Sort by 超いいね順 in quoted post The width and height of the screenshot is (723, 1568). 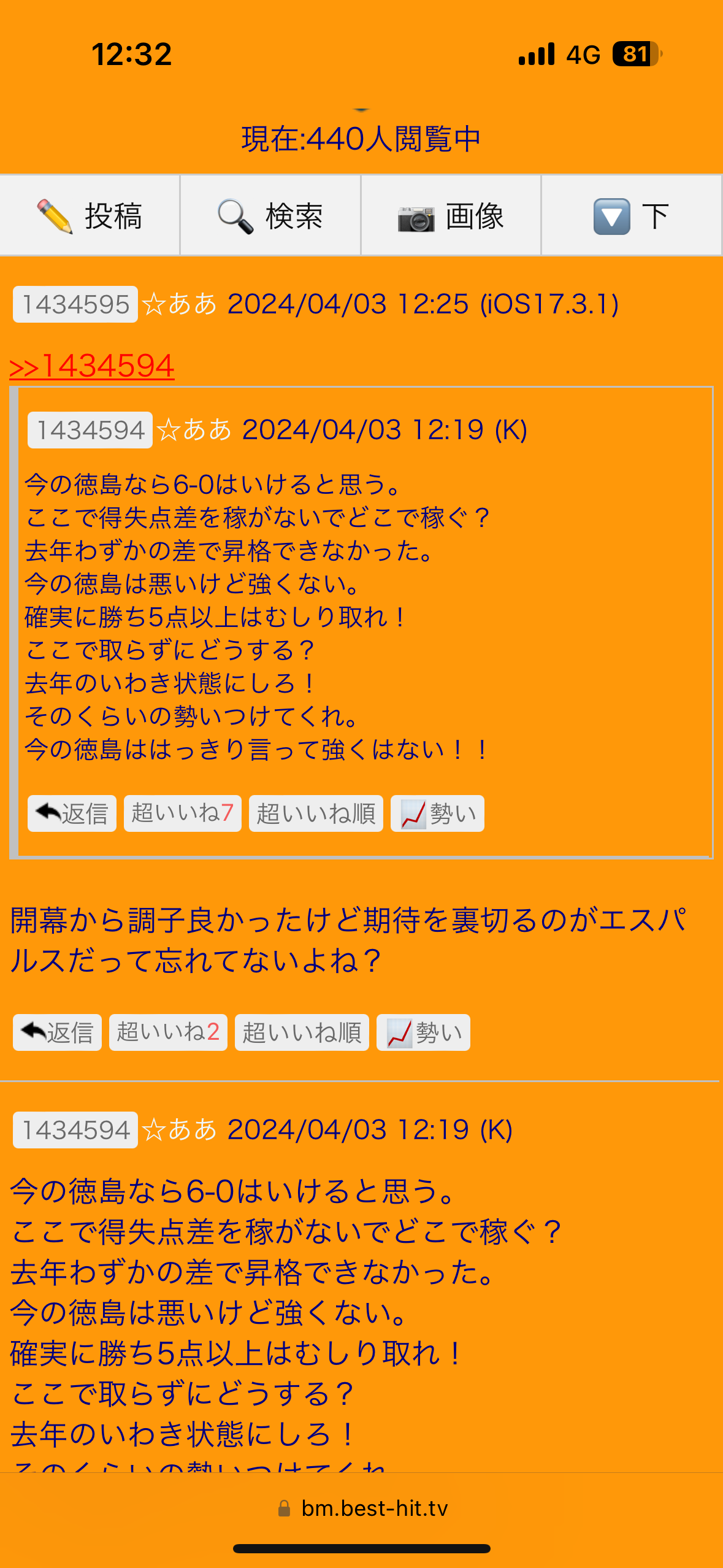(x=316, y=813)
